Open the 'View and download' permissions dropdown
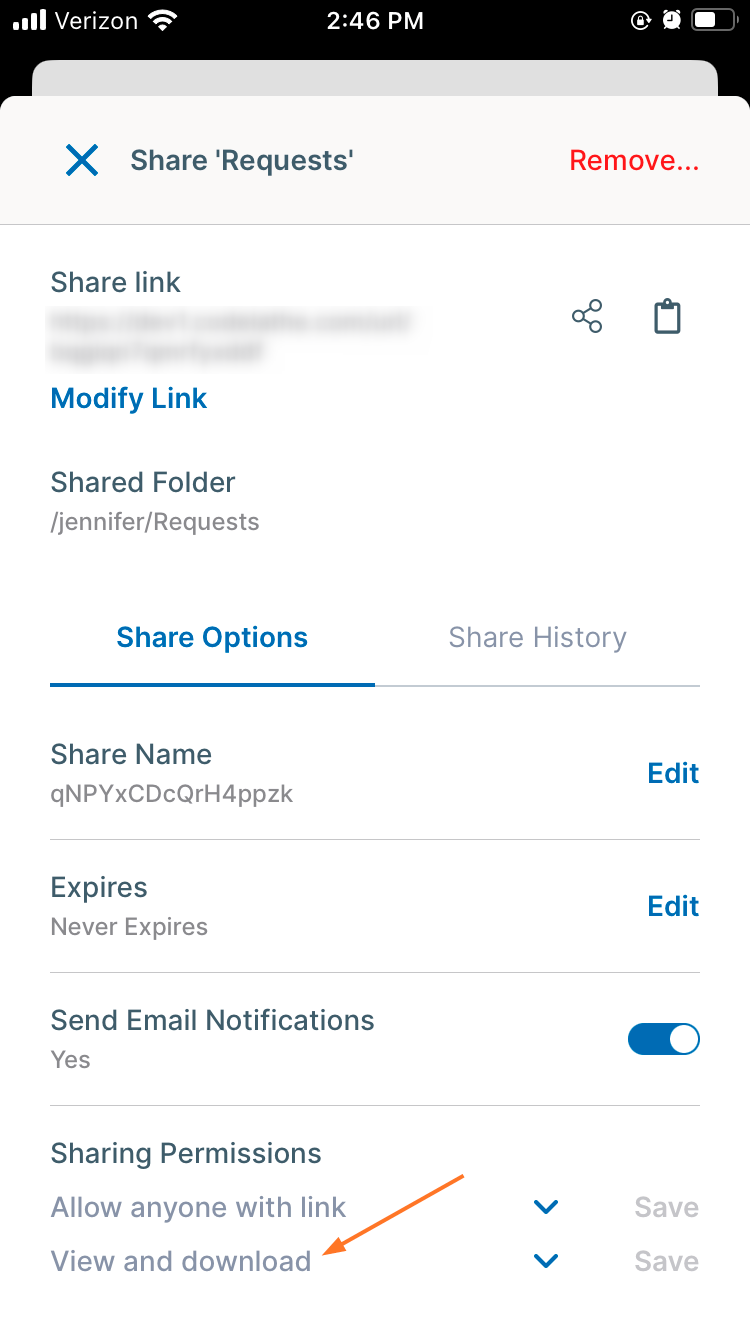 tap(545, 1260)
